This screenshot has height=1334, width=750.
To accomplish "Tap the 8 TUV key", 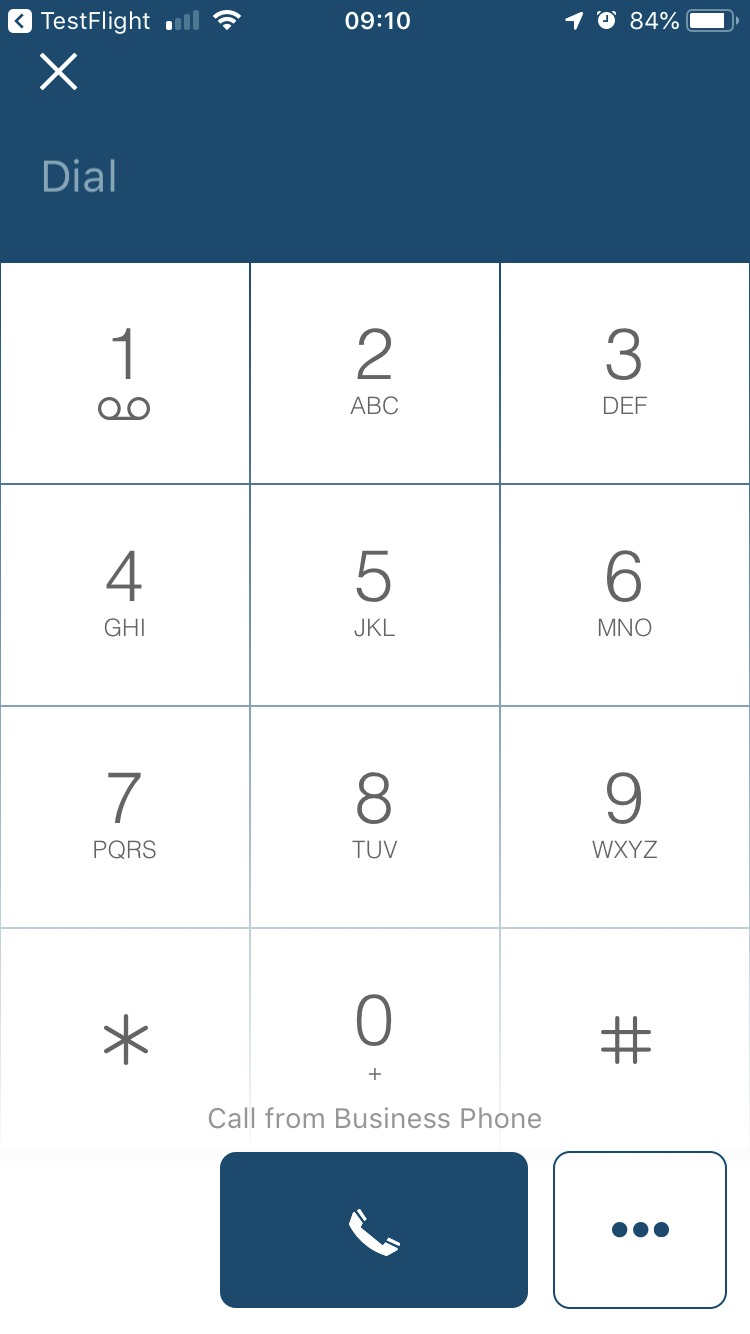I will [375, 817].
